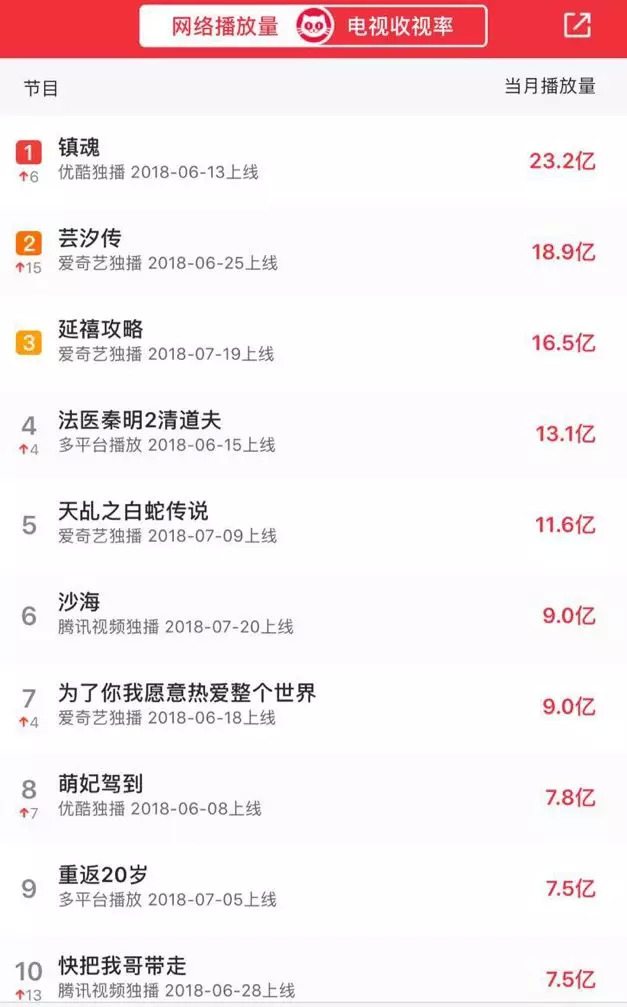This screenshot has width=627, height=1007.
Task: Open 快把我哥带走 details
Action: (122, 966)
